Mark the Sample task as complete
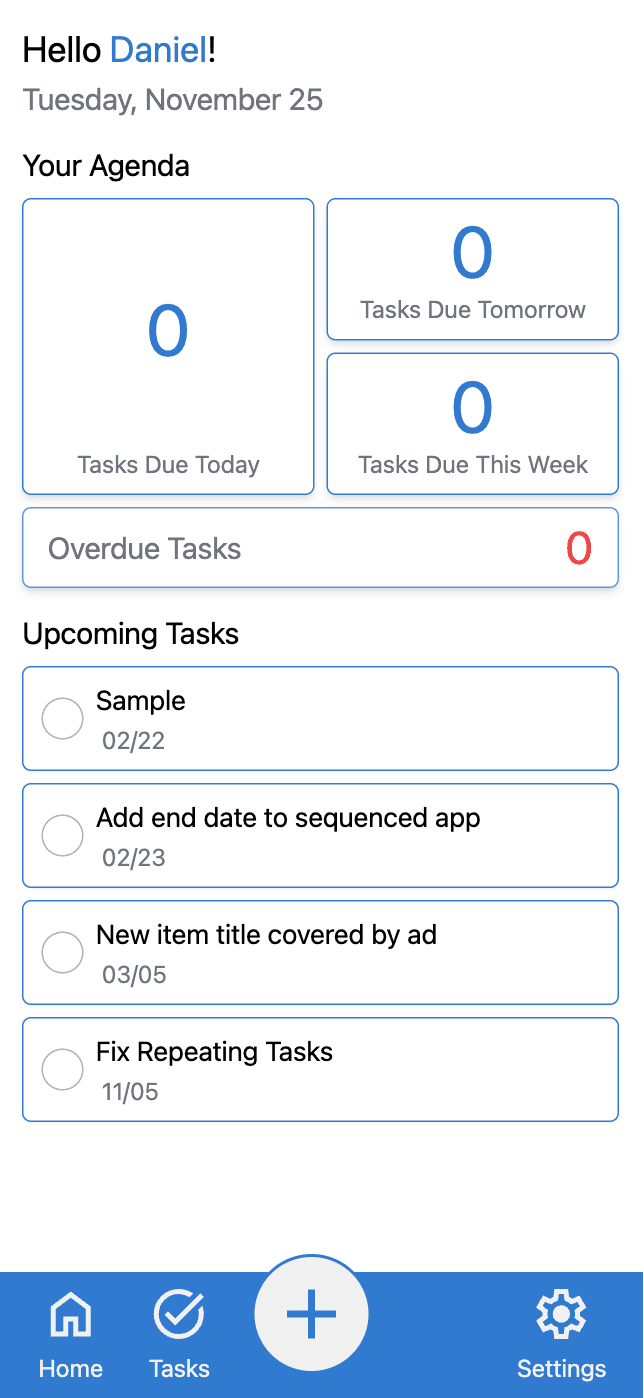The image size is (644, 1398). tap(62, 719)
